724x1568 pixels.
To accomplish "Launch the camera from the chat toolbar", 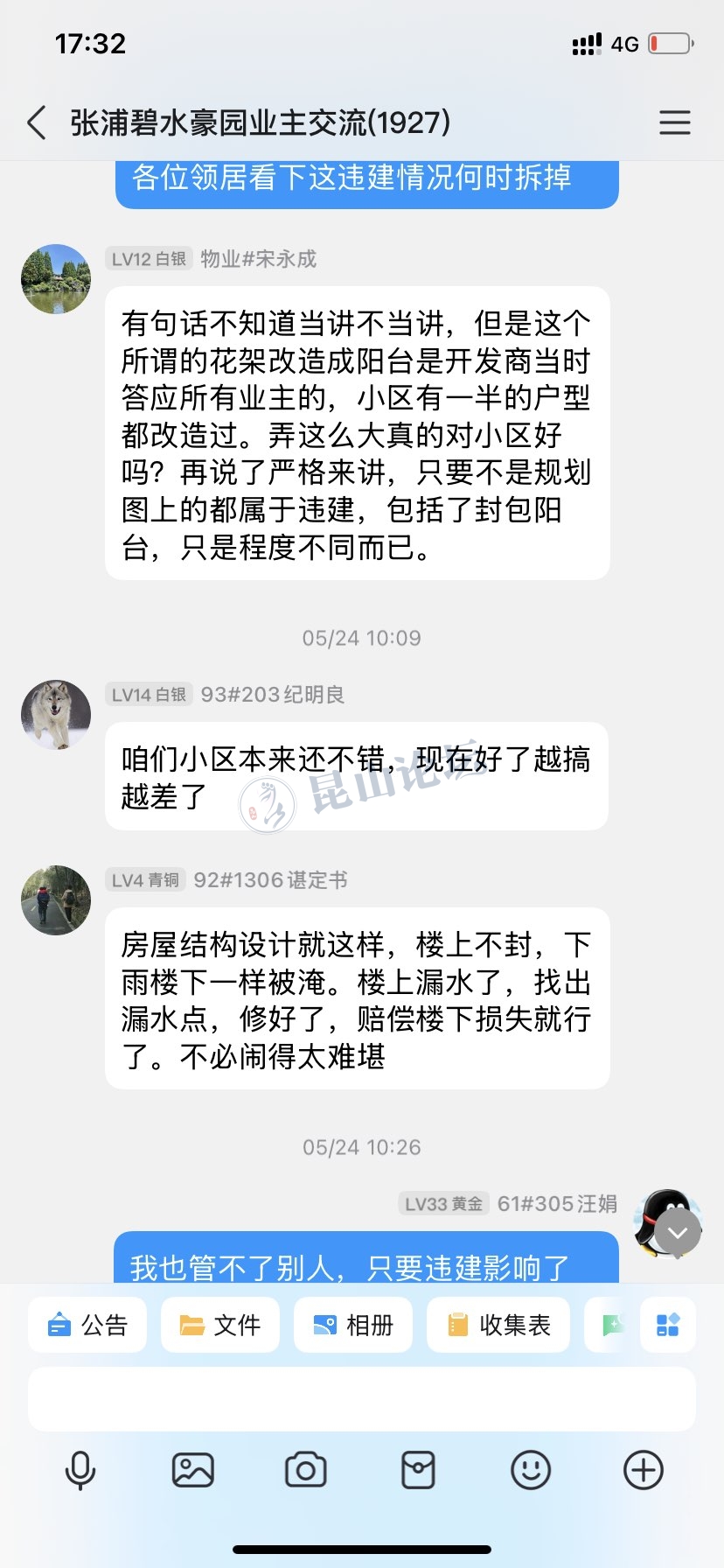I will [305, 1470].
